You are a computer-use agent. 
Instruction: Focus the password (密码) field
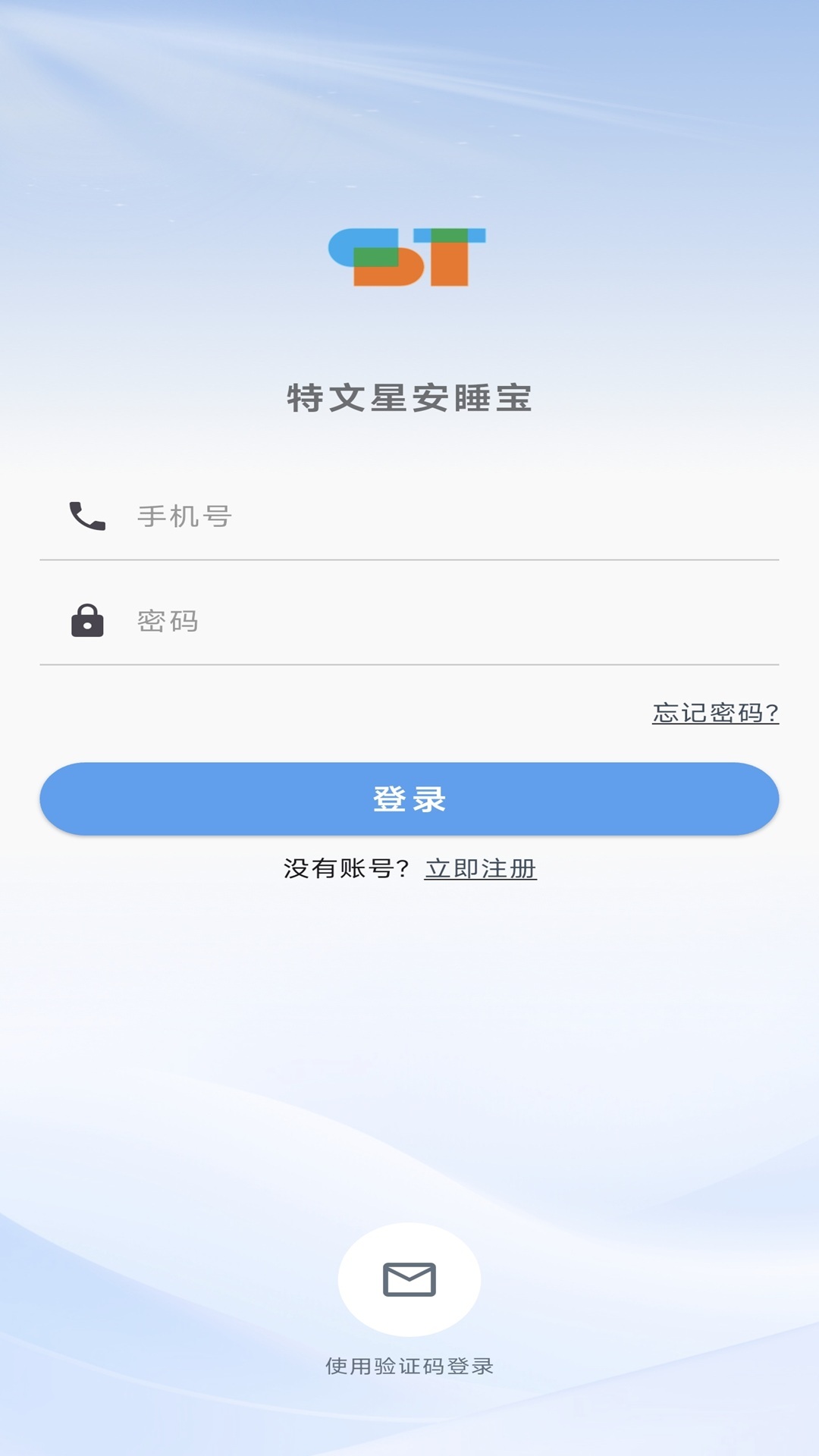click(x=409, y=621)
